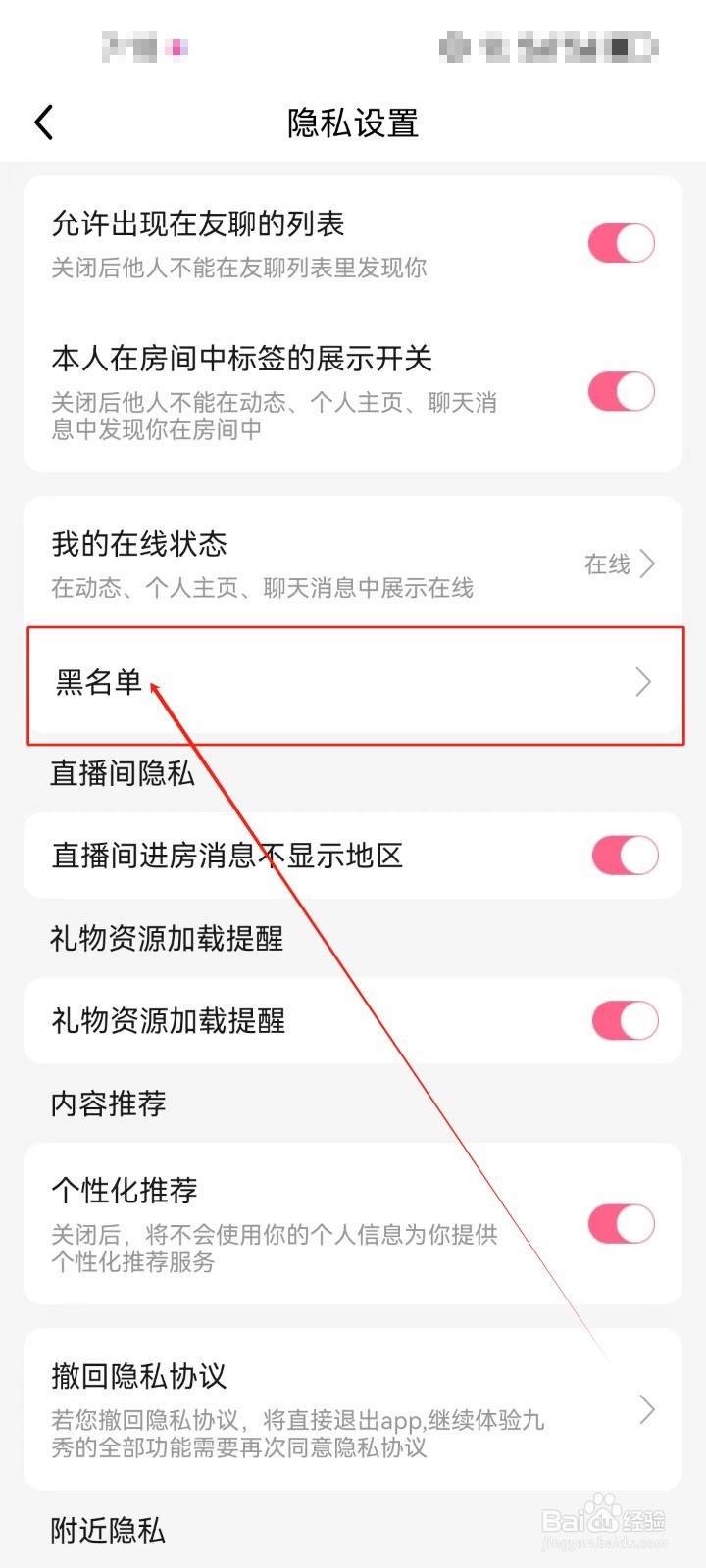
Task: Tap the chevron next to 黑名单
Action: click(x=643, y=683)
